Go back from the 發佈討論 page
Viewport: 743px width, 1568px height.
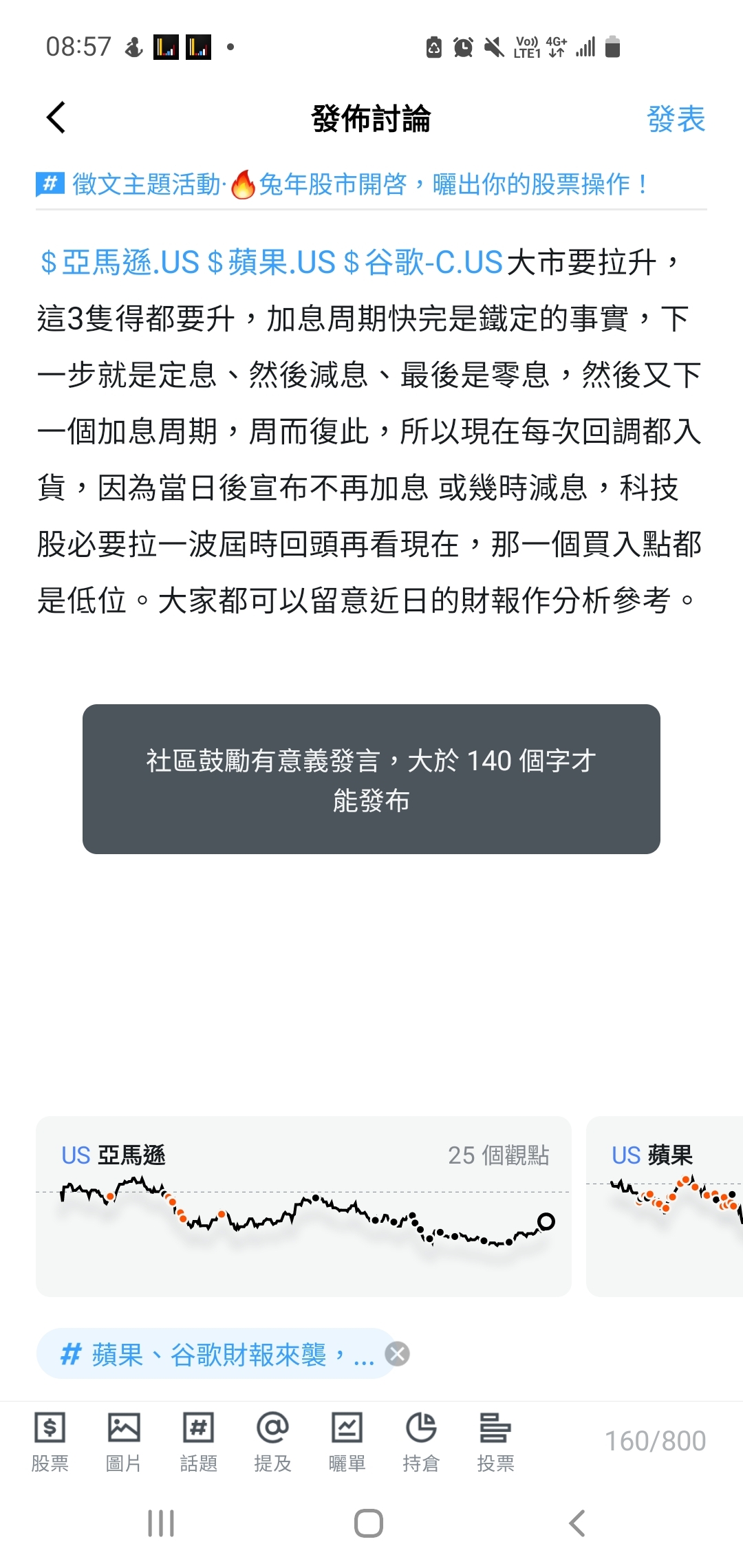tap(56, 118)
